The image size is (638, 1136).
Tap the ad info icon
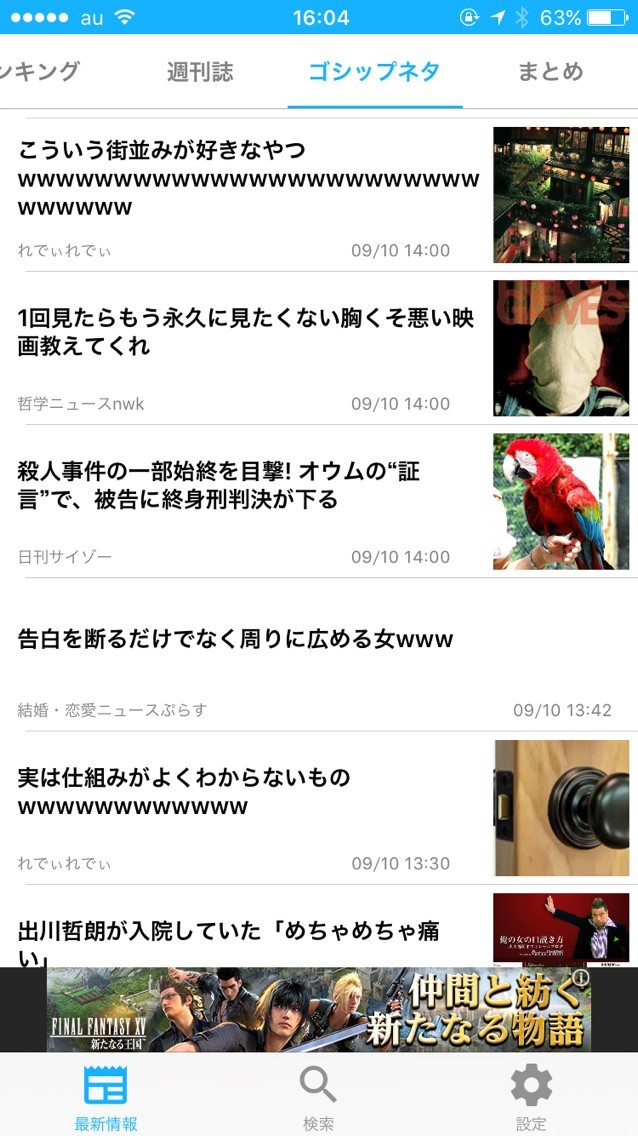click(580, 977)
